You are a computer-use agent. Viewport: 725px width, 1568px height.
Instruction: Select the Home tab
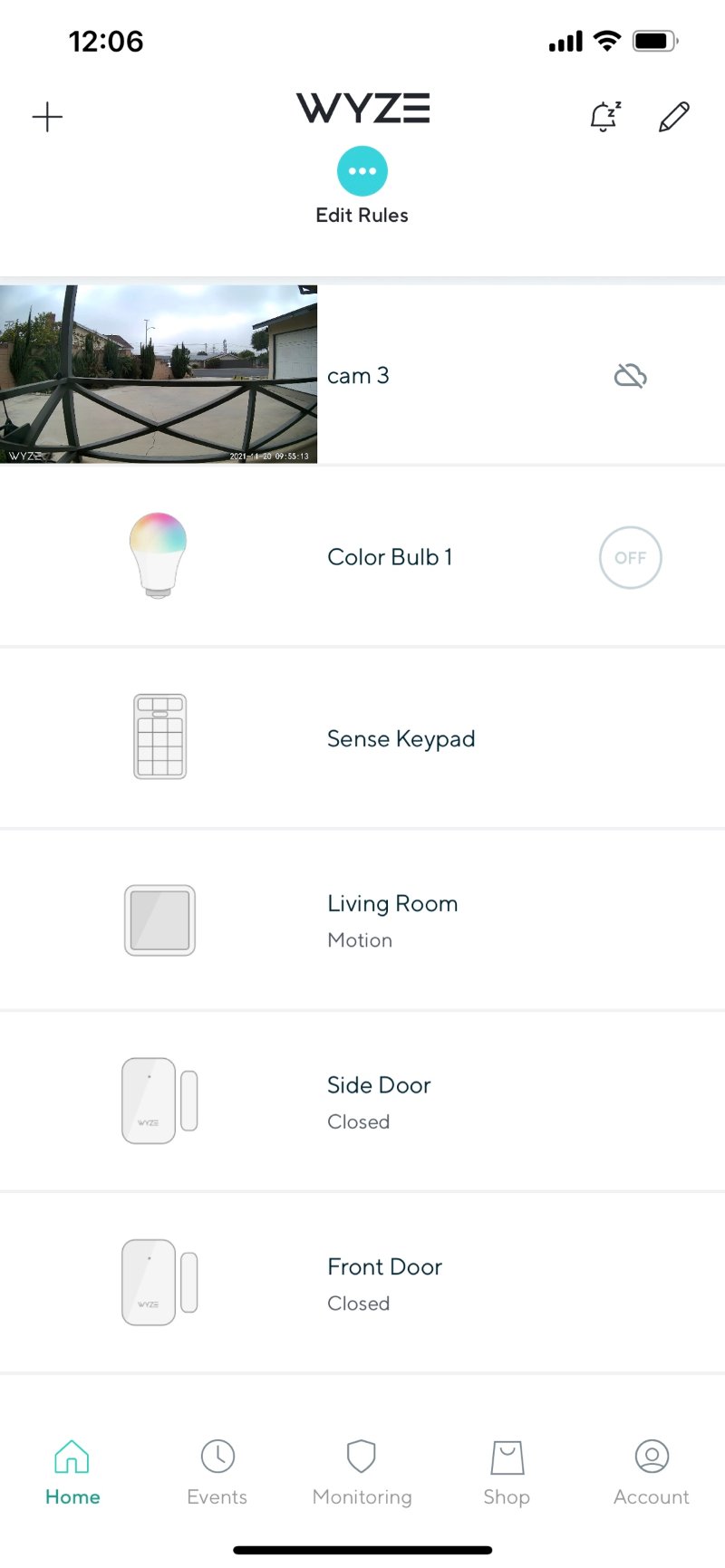72,1473
